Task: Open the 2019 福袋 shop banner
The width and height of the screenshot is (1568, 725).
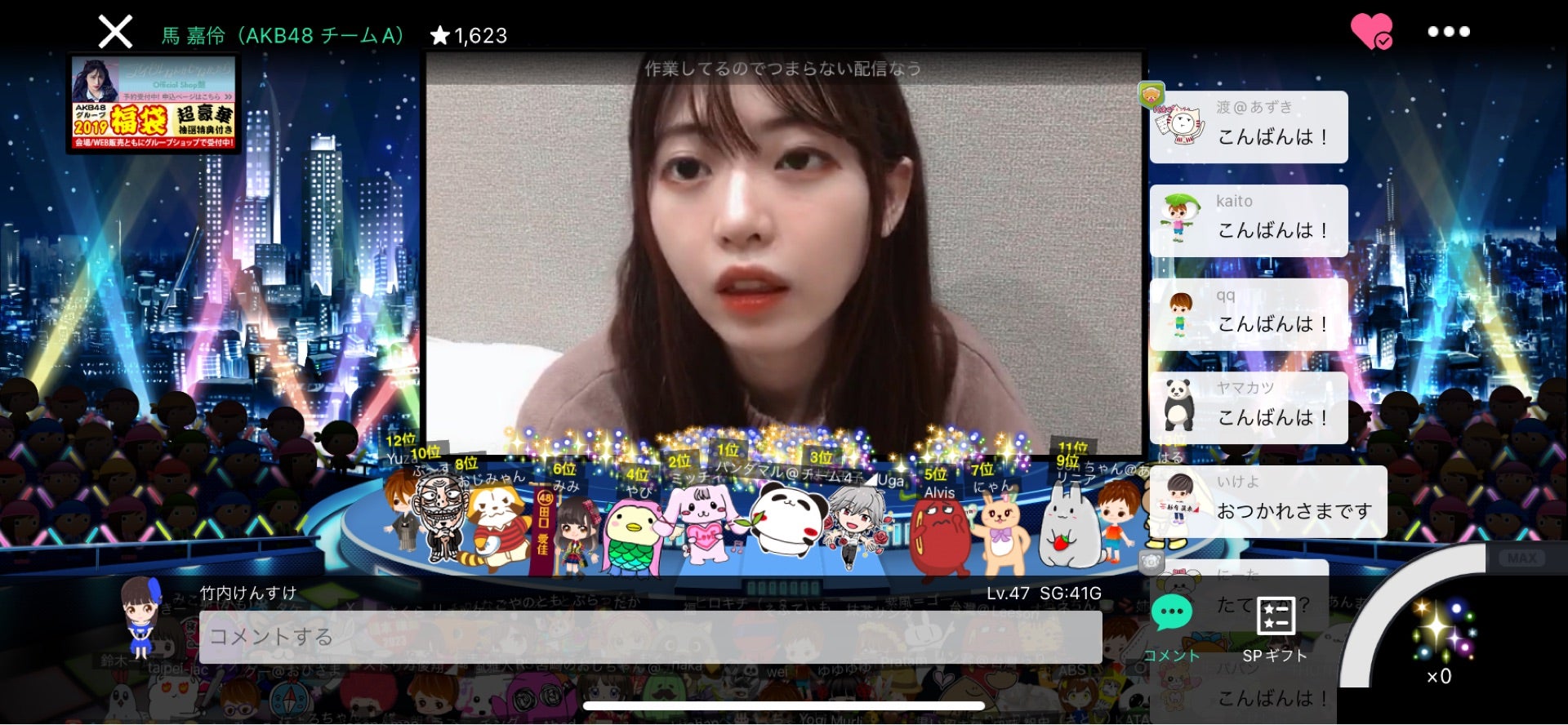Action: [x=154, y=103]
